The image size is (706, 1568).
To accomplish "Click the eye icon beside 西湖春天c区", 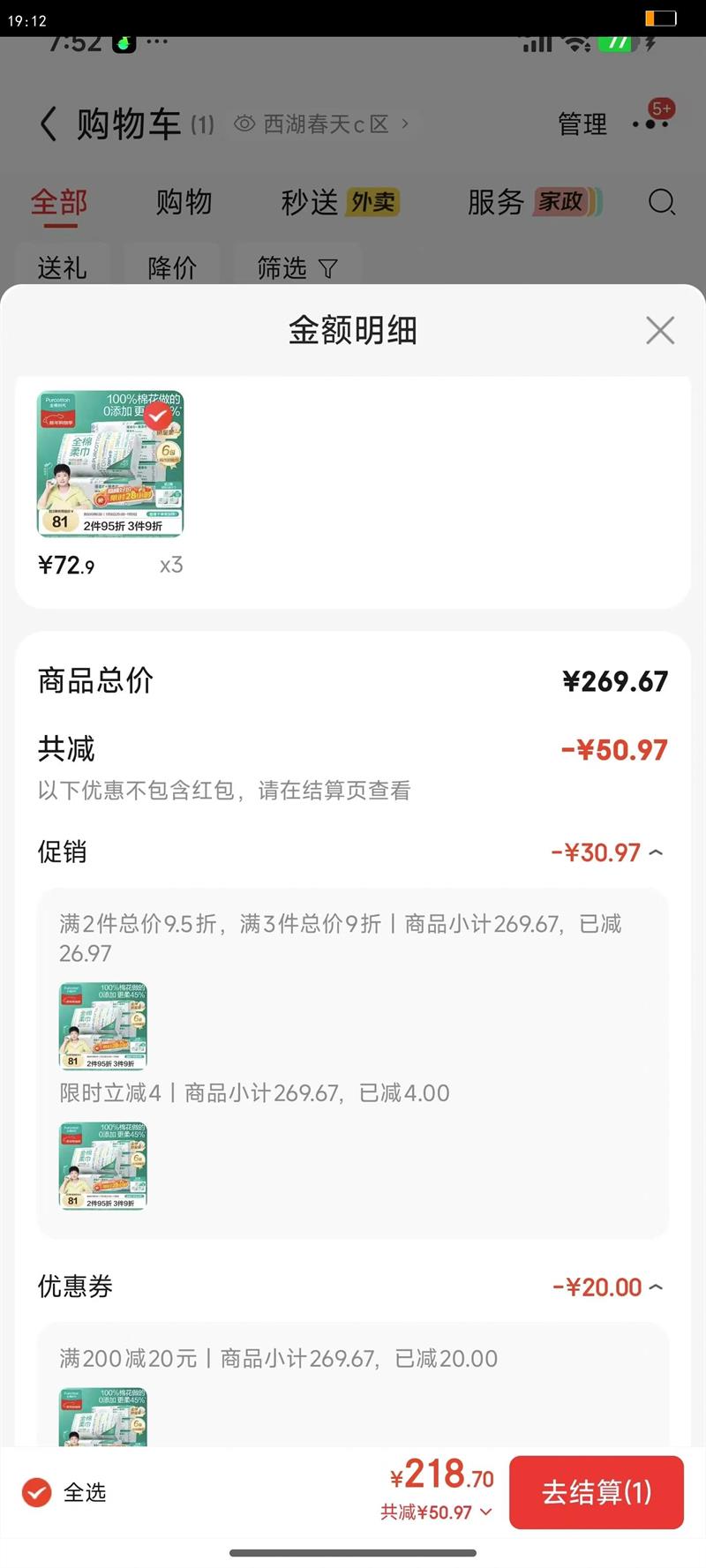I will point(243,124).
